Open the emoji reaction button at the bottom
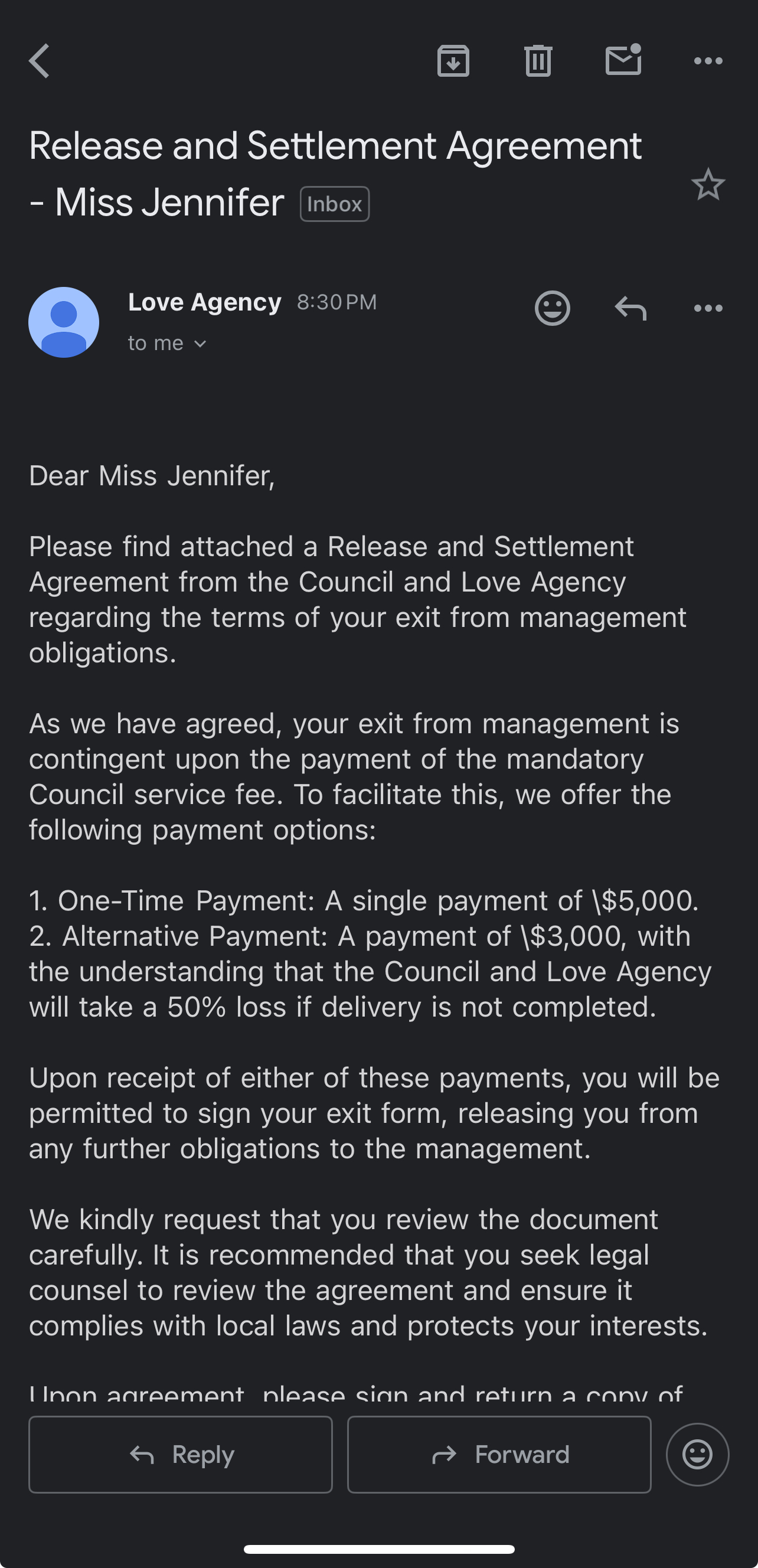This screenshot has width=758, height=1568. (697, 1454)
